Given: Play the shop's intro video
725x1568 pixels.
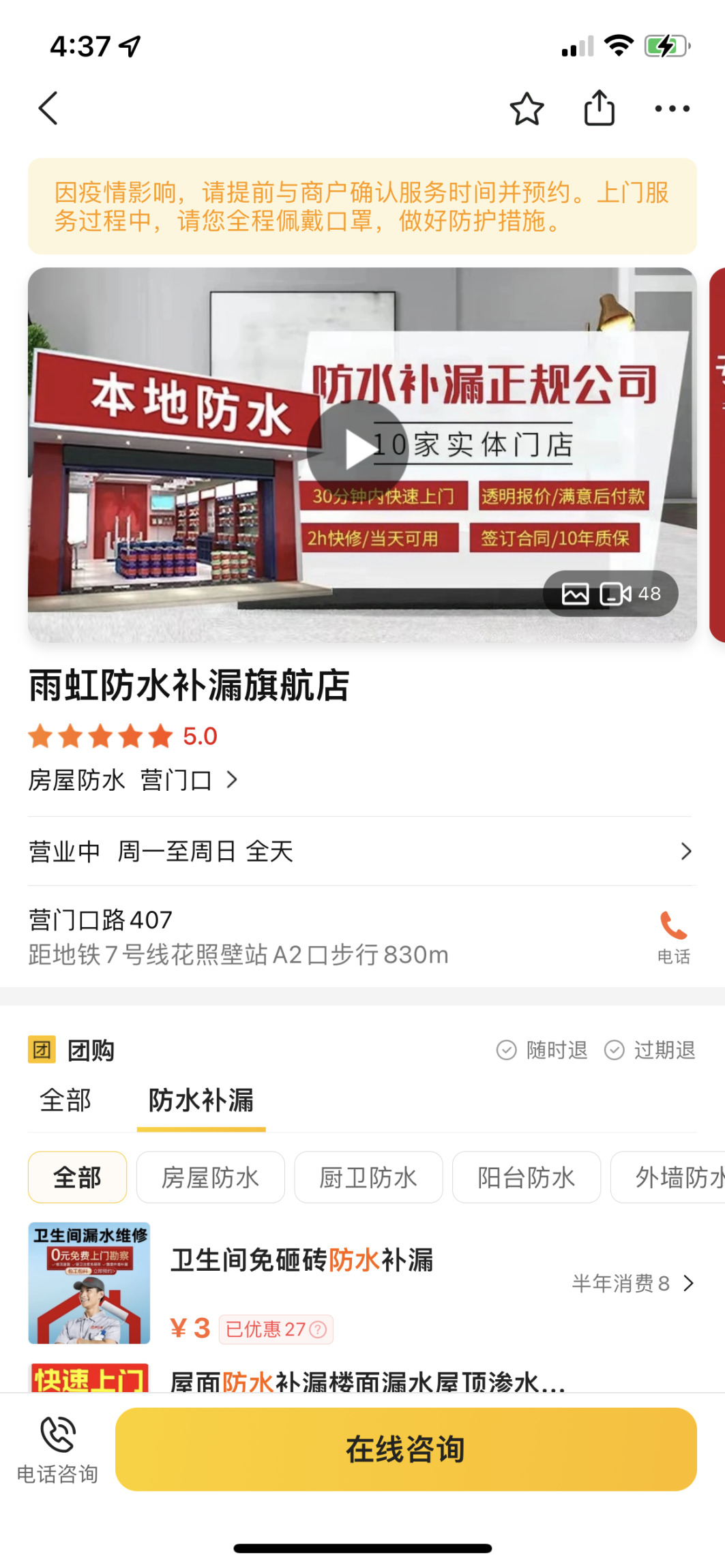Looking at the screenshot, I should [x=357, y=450].
